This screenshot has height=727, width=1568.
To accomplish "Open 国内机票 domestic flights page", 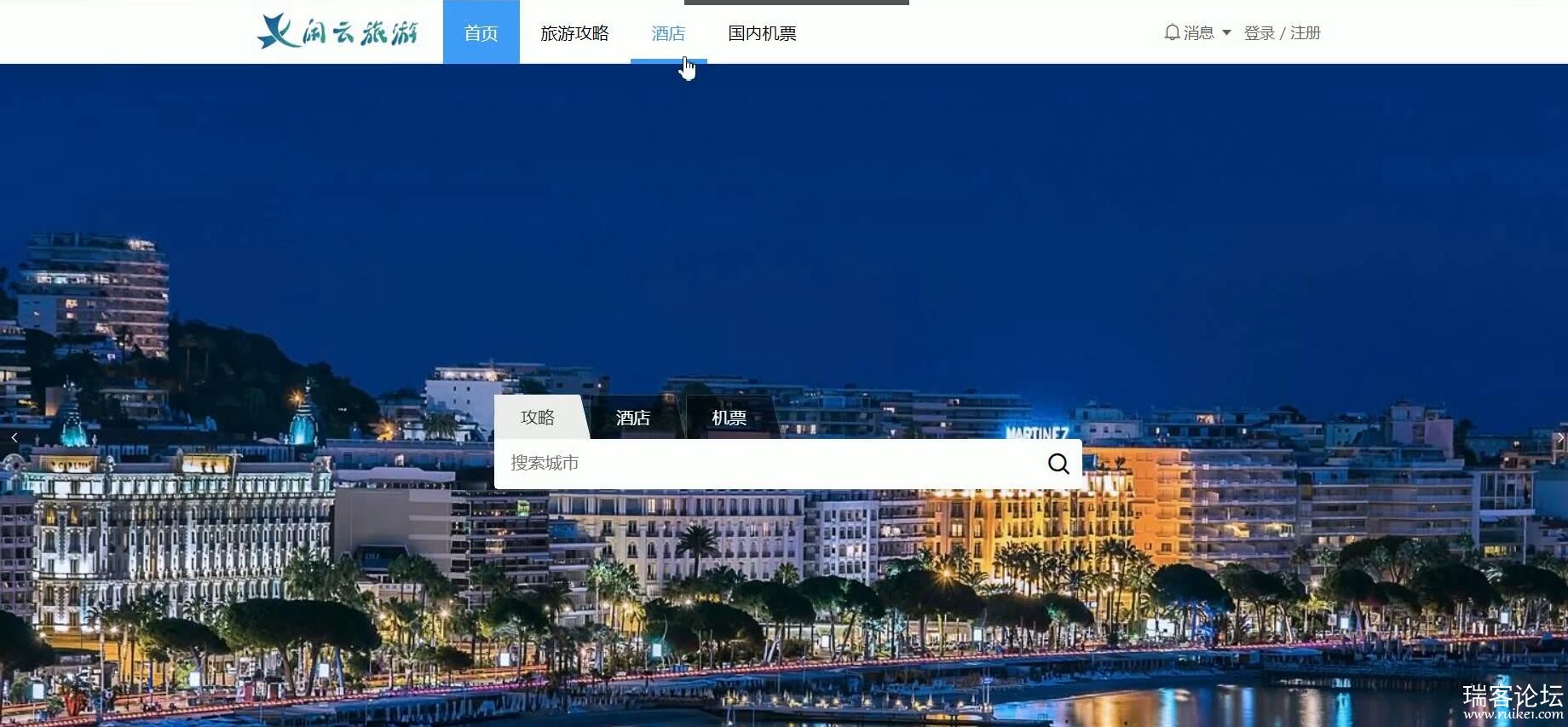I will click(762, 33).
